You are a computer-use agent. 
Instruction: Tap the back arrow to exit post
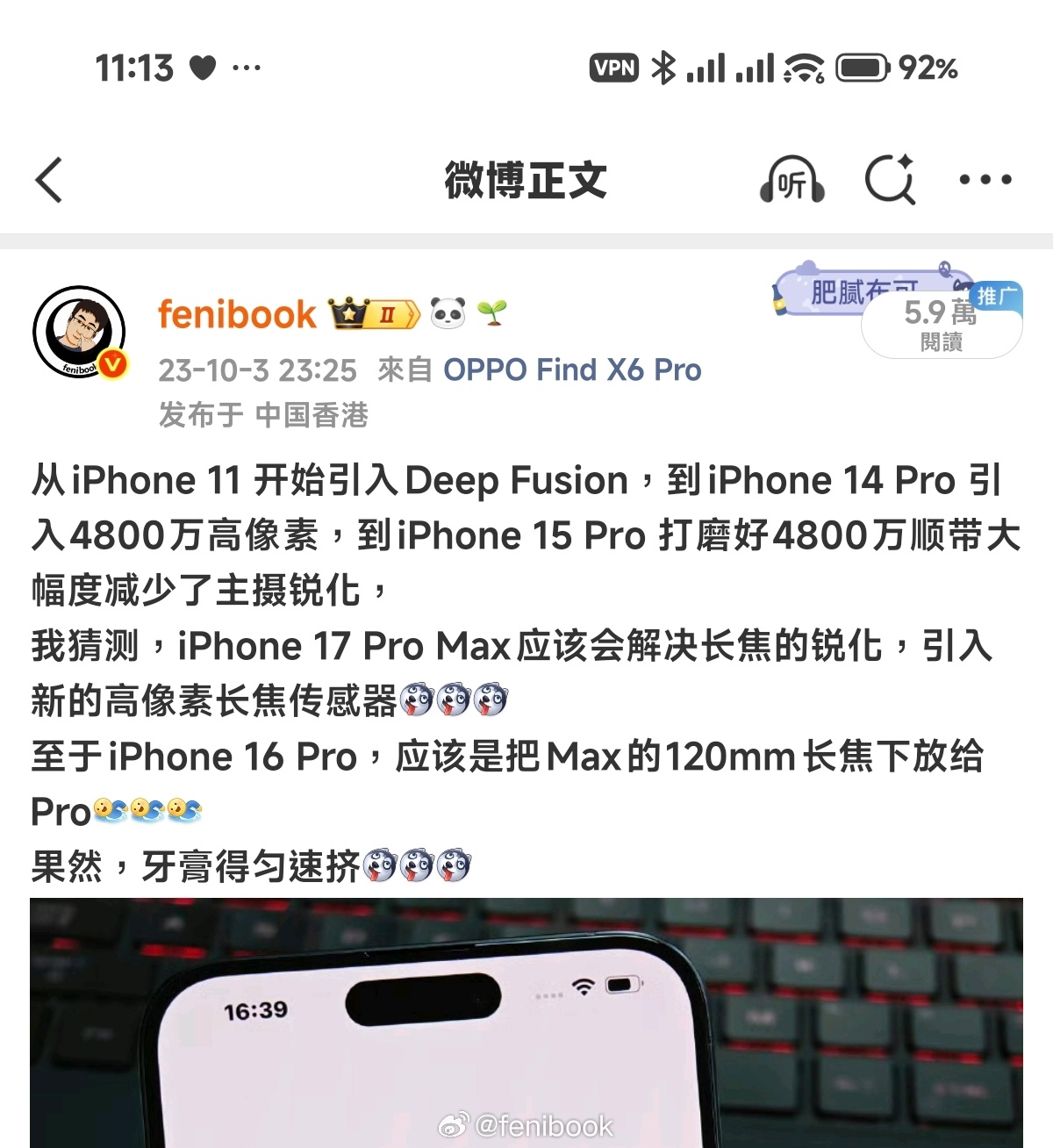pos(48,181)
